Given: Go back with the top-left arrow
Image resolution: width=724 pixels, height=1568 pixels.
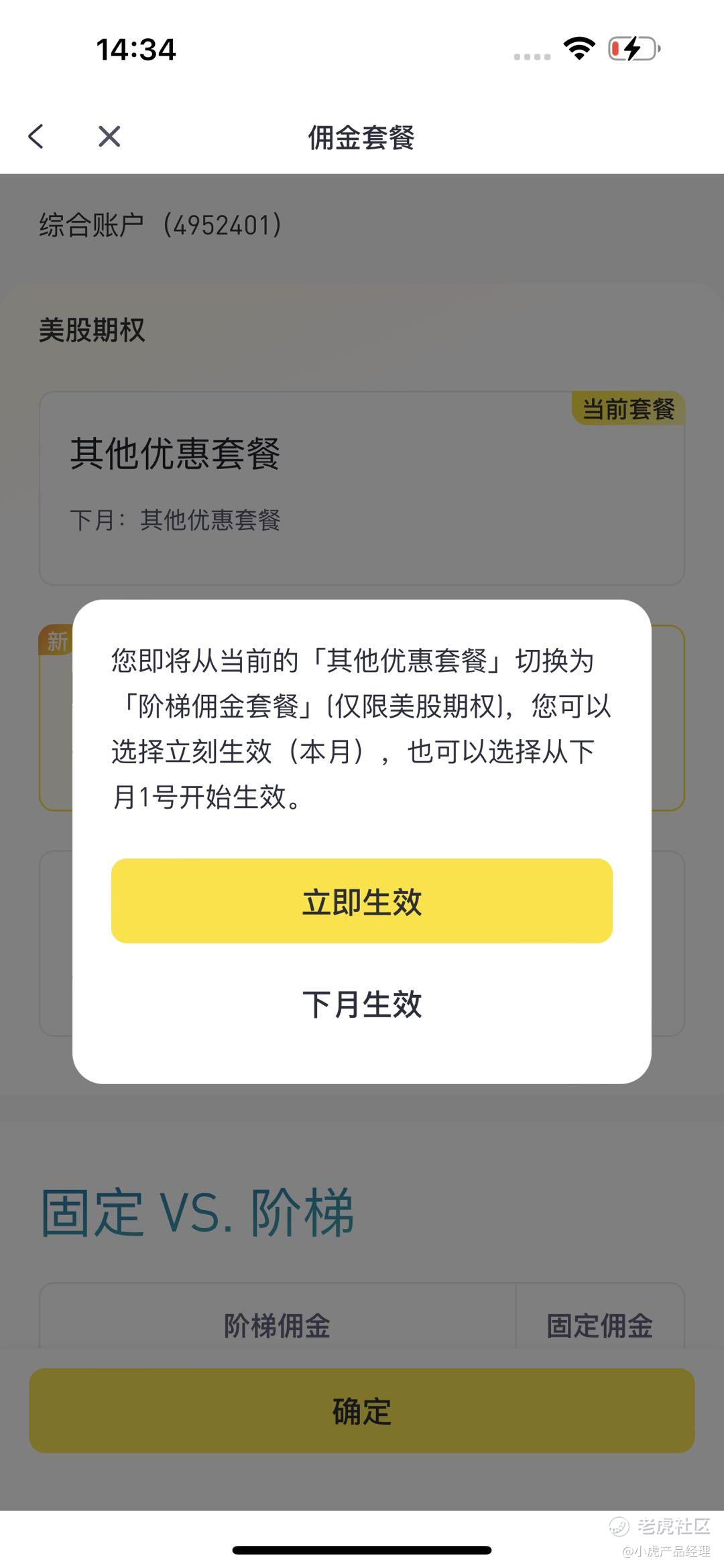Looking at the screenshot, I should 36,136.
